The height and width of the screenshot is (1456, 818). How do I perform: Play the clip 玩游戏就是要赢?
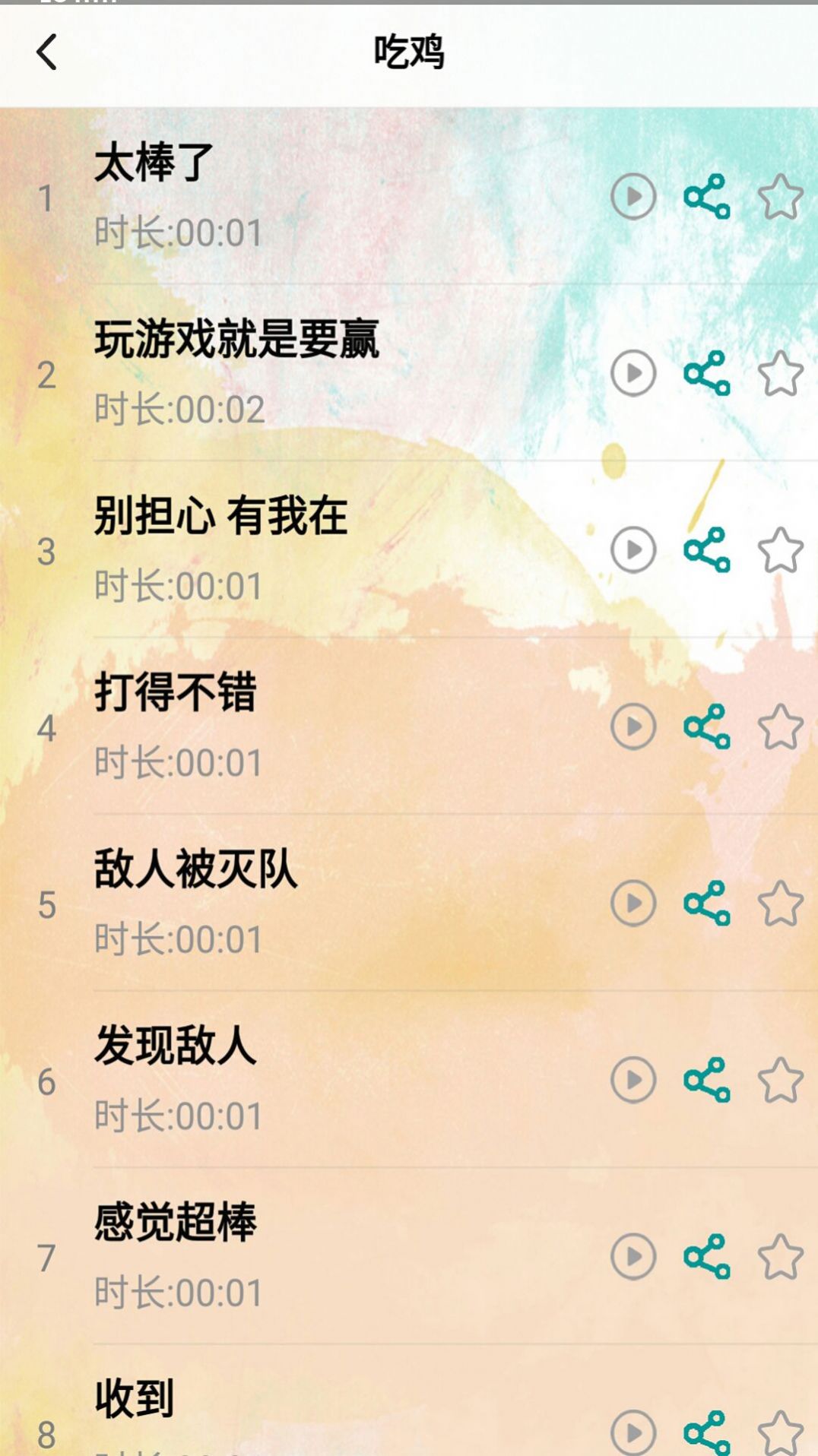(633, 372)
